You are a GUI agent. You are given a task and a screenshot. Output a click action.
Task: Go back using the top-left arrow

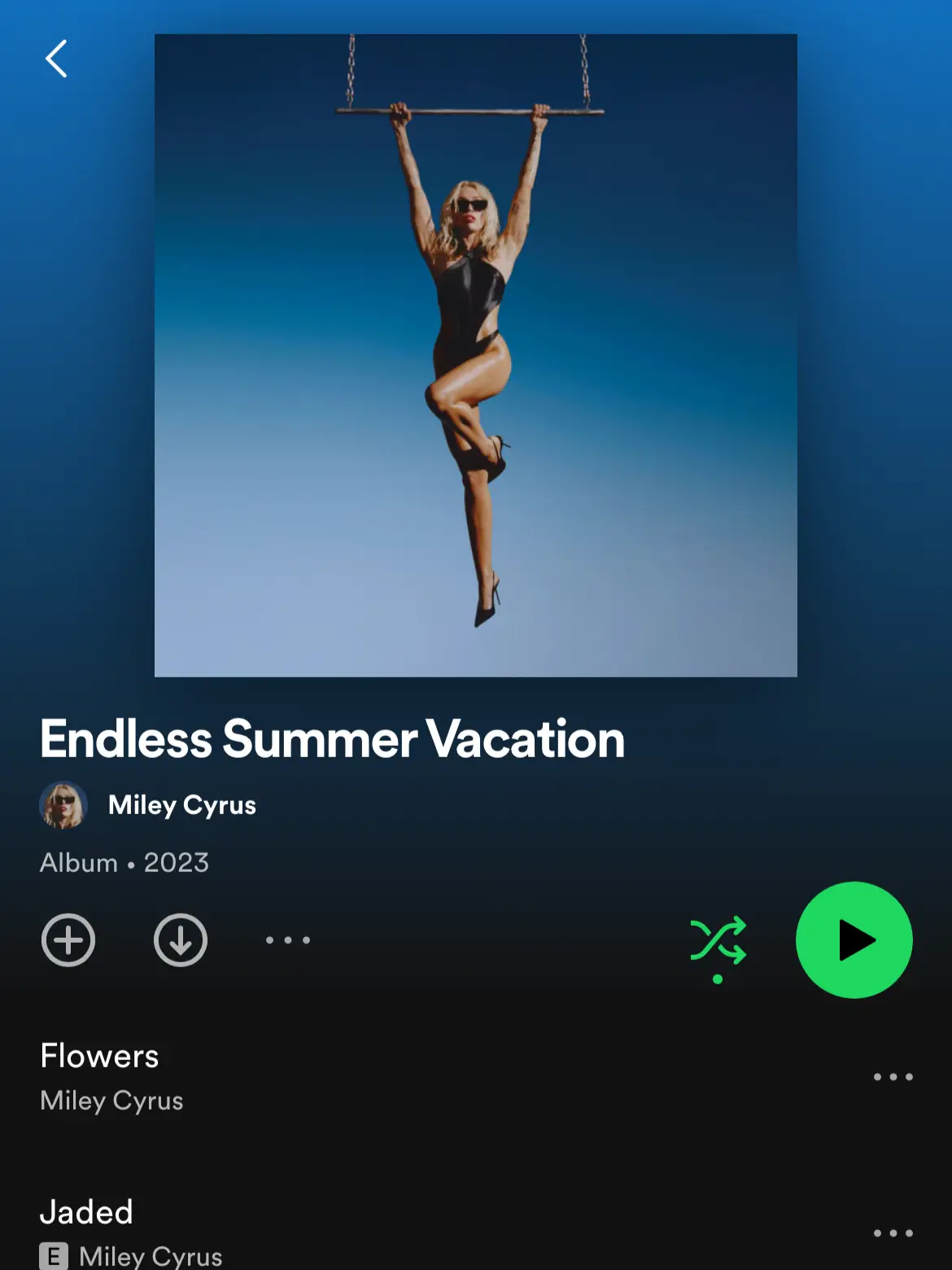point(56,59)
